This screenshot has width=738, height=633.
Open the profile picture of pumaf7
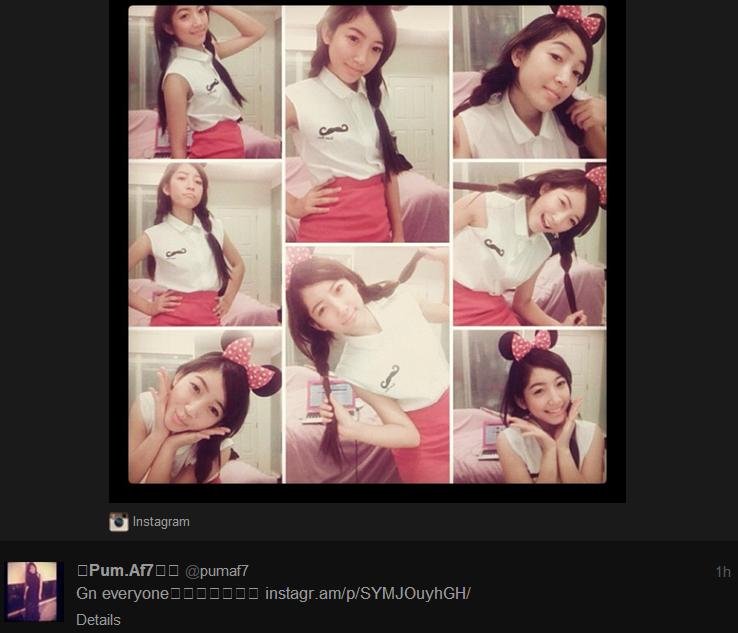tap(35, 591)
